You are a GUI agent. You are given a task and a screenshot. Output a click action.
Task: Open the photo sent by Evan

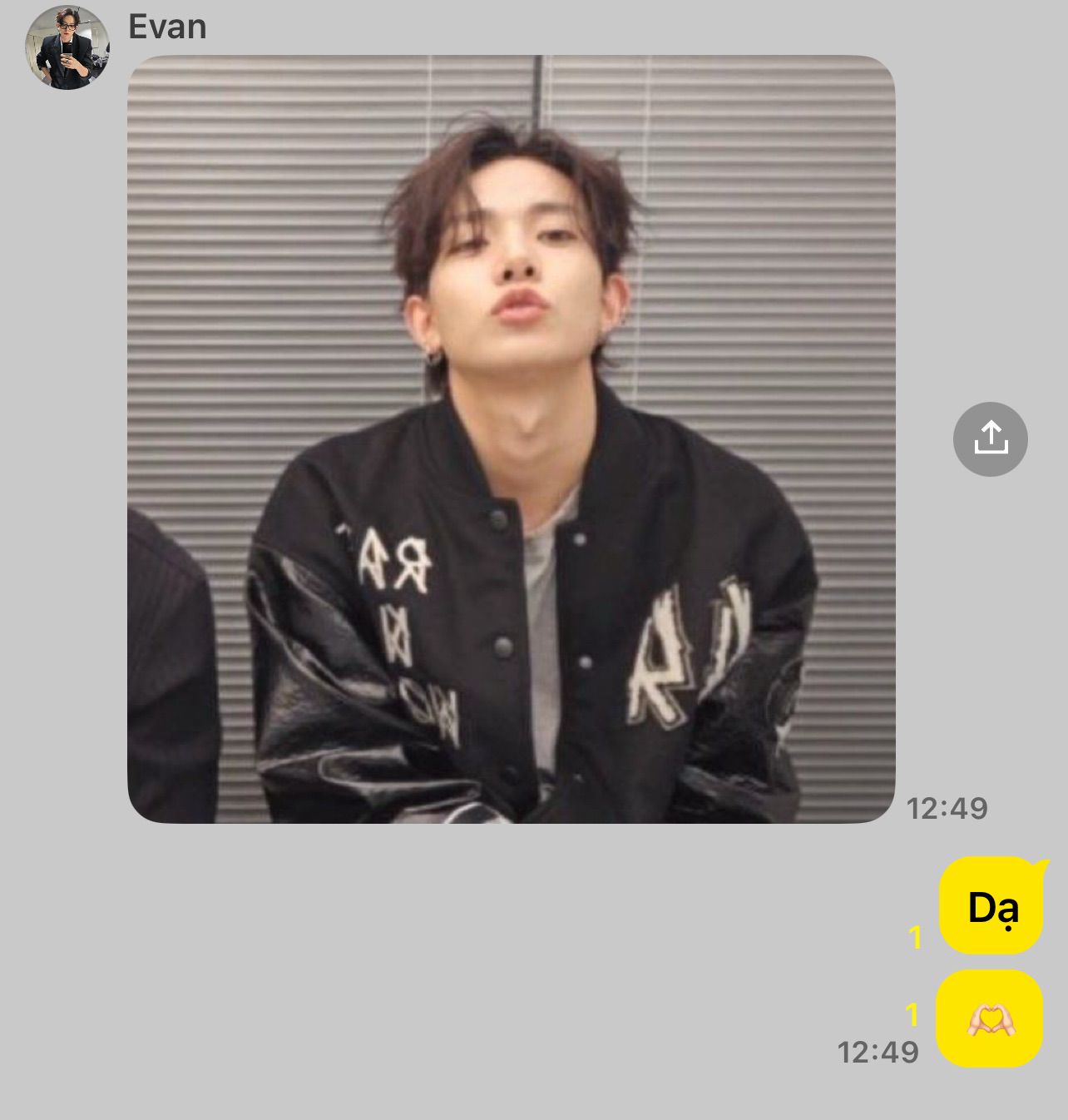[x=511, y=439]
